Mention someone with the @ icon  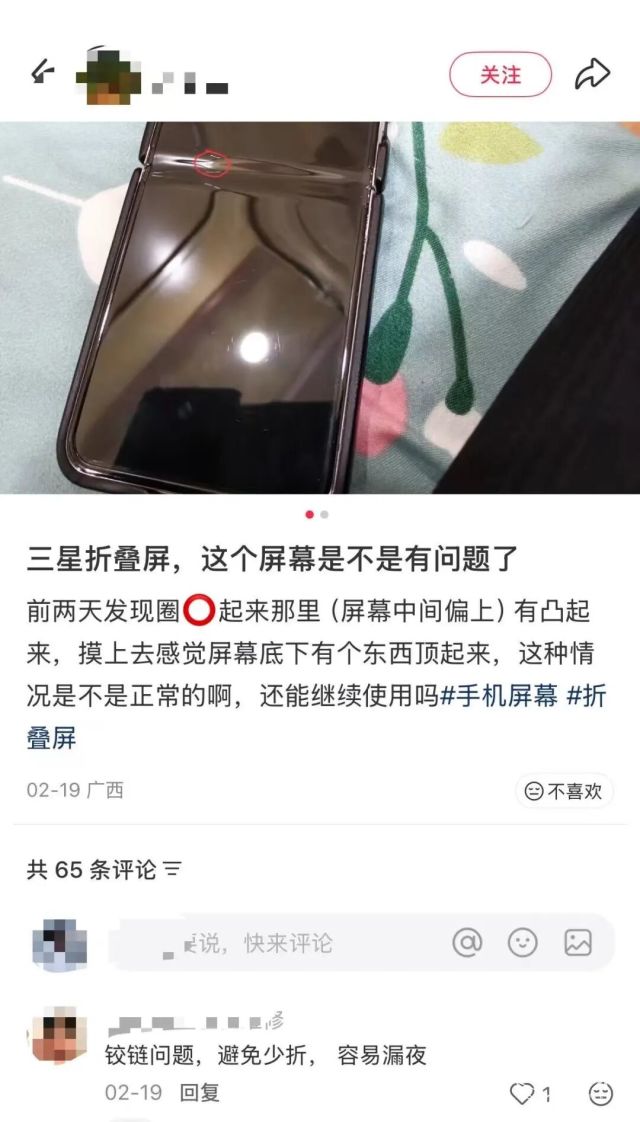[466, 942]
